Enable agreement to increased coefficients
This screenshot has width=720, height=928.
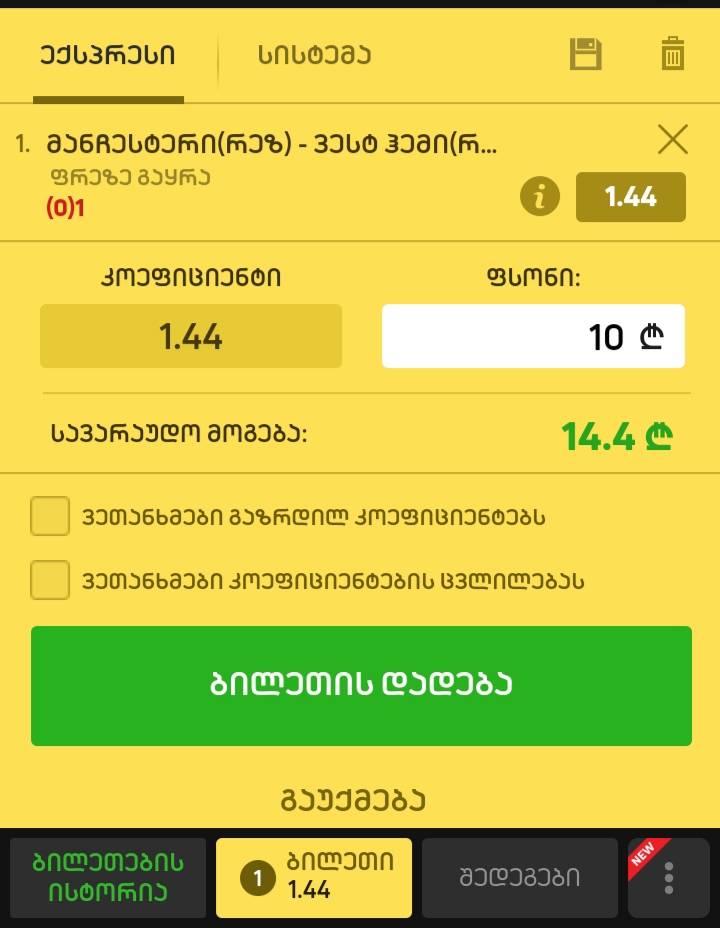[x=50, y=518]
